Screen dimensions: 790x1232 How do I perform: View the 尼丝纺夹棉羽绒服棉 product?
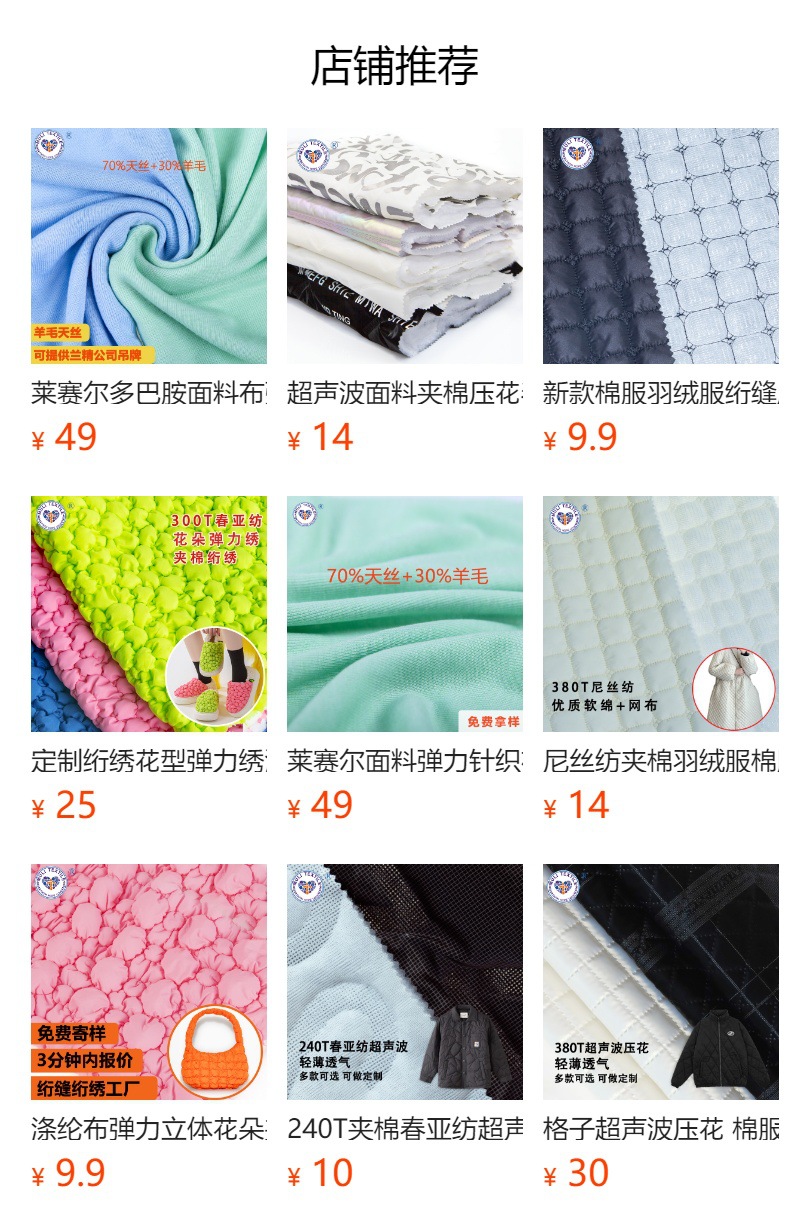tap(661, 614)
